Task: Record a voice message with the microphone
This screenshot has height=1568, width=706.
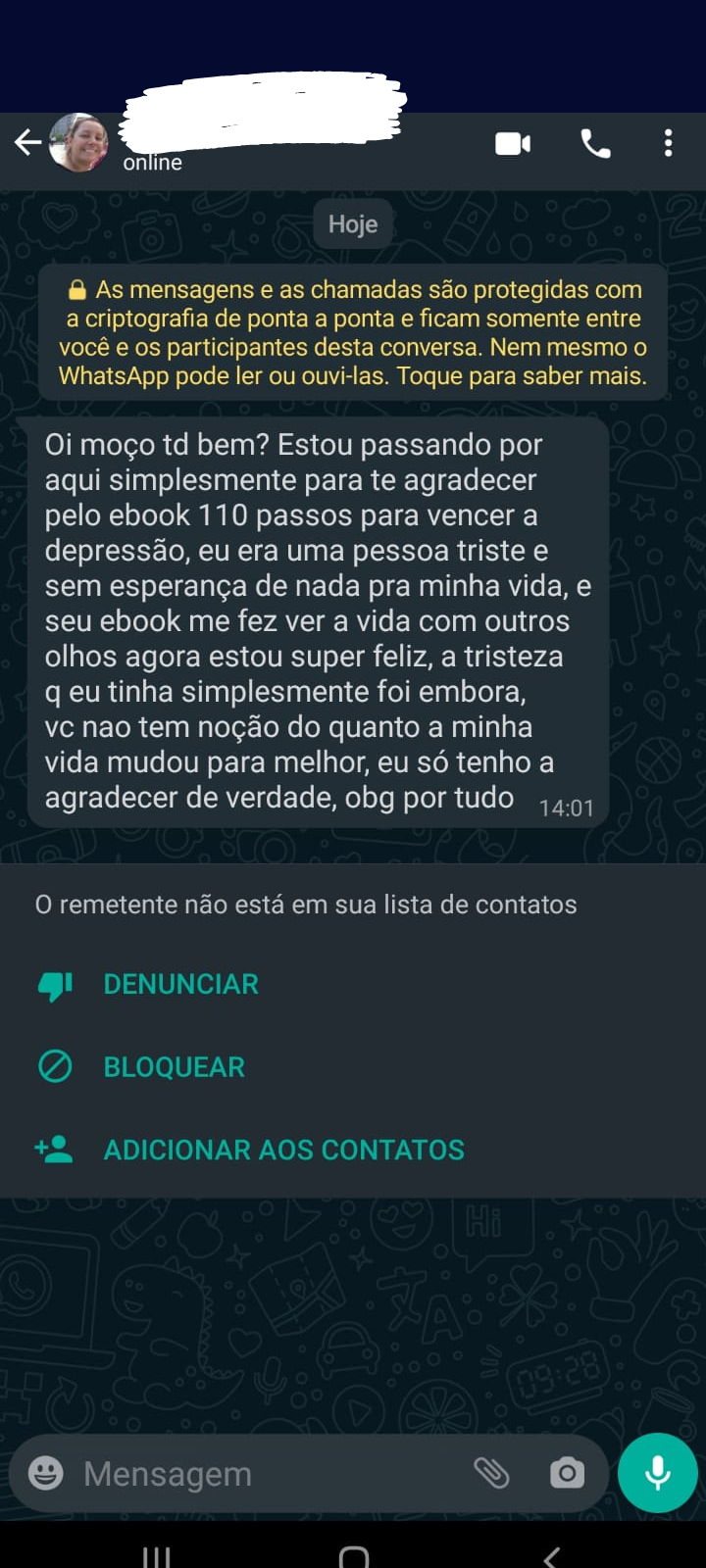Action: pos(657,1472)
